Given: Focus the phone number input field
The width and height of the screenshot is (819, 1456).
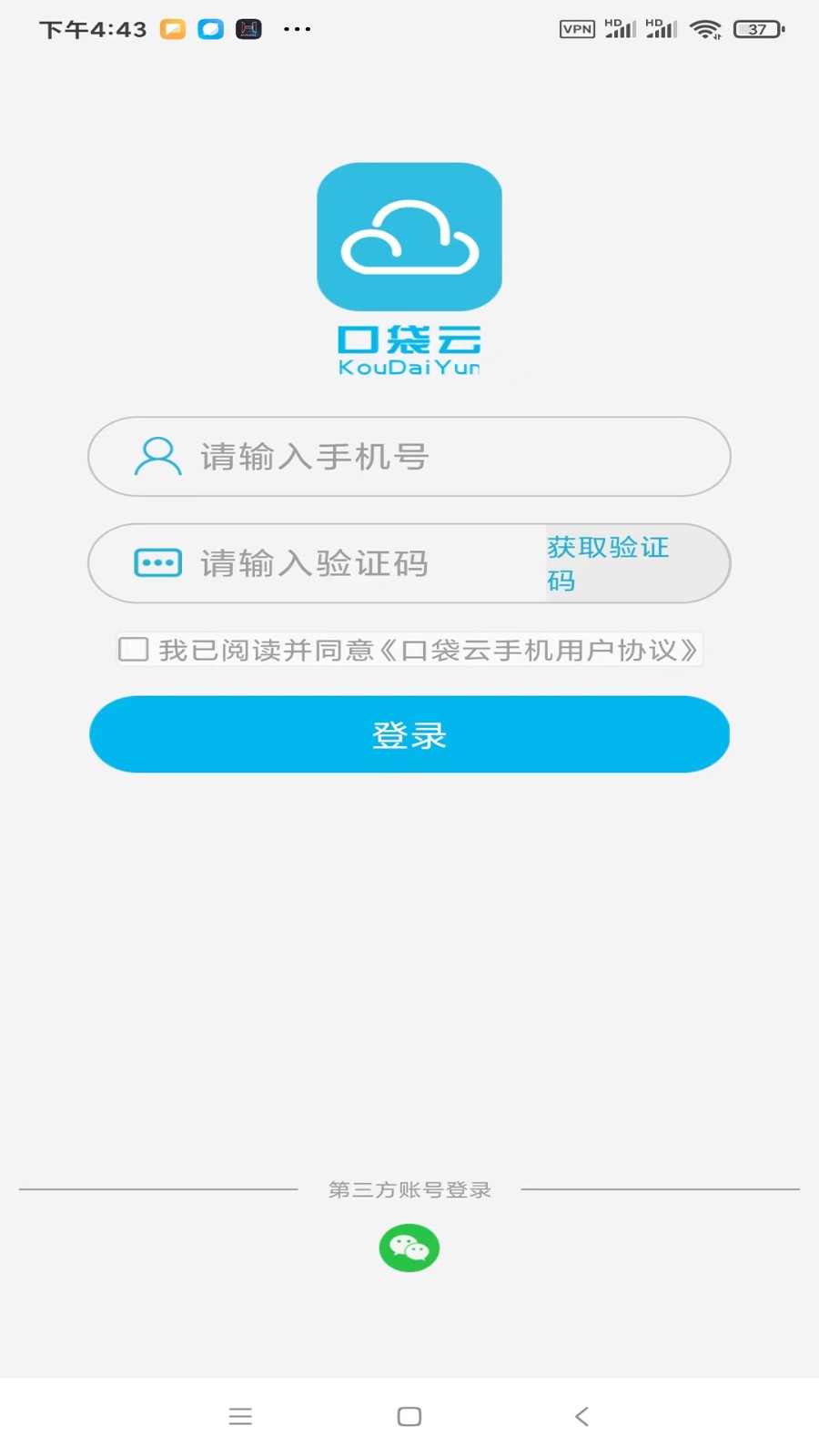Looking at the screenshot, I should pos(364,457).
